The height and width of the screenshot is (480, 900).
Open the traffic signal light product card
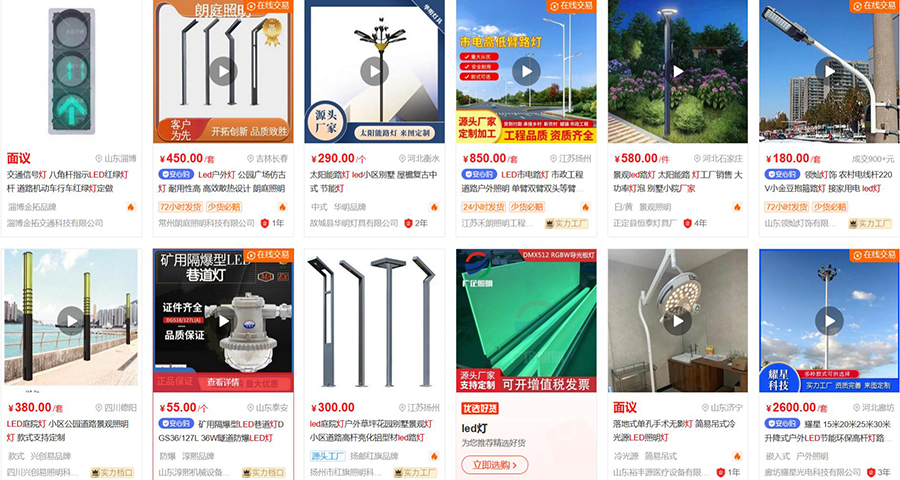[70, 70]
